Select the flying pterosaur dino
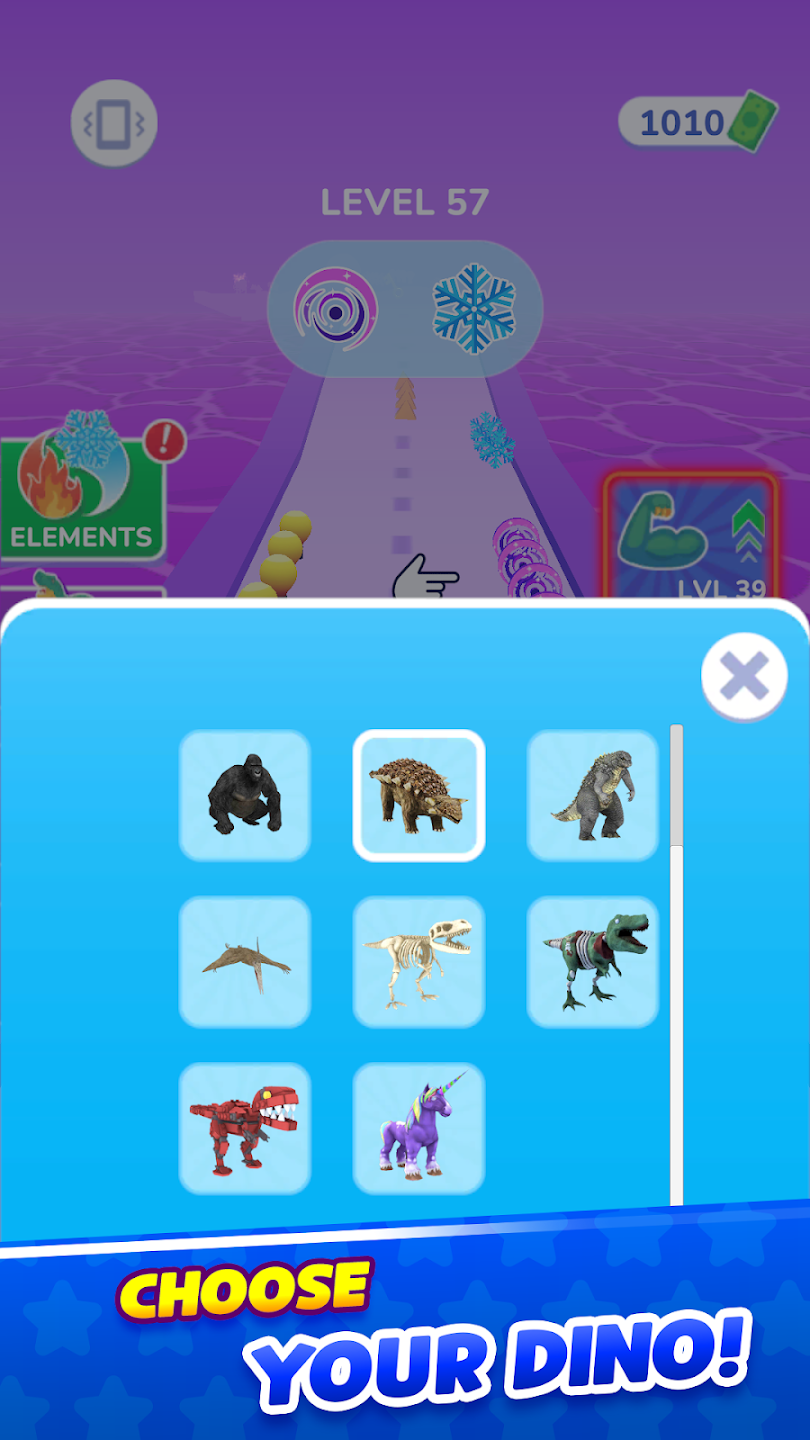The image size is (810, 1440). click(245, 962)
